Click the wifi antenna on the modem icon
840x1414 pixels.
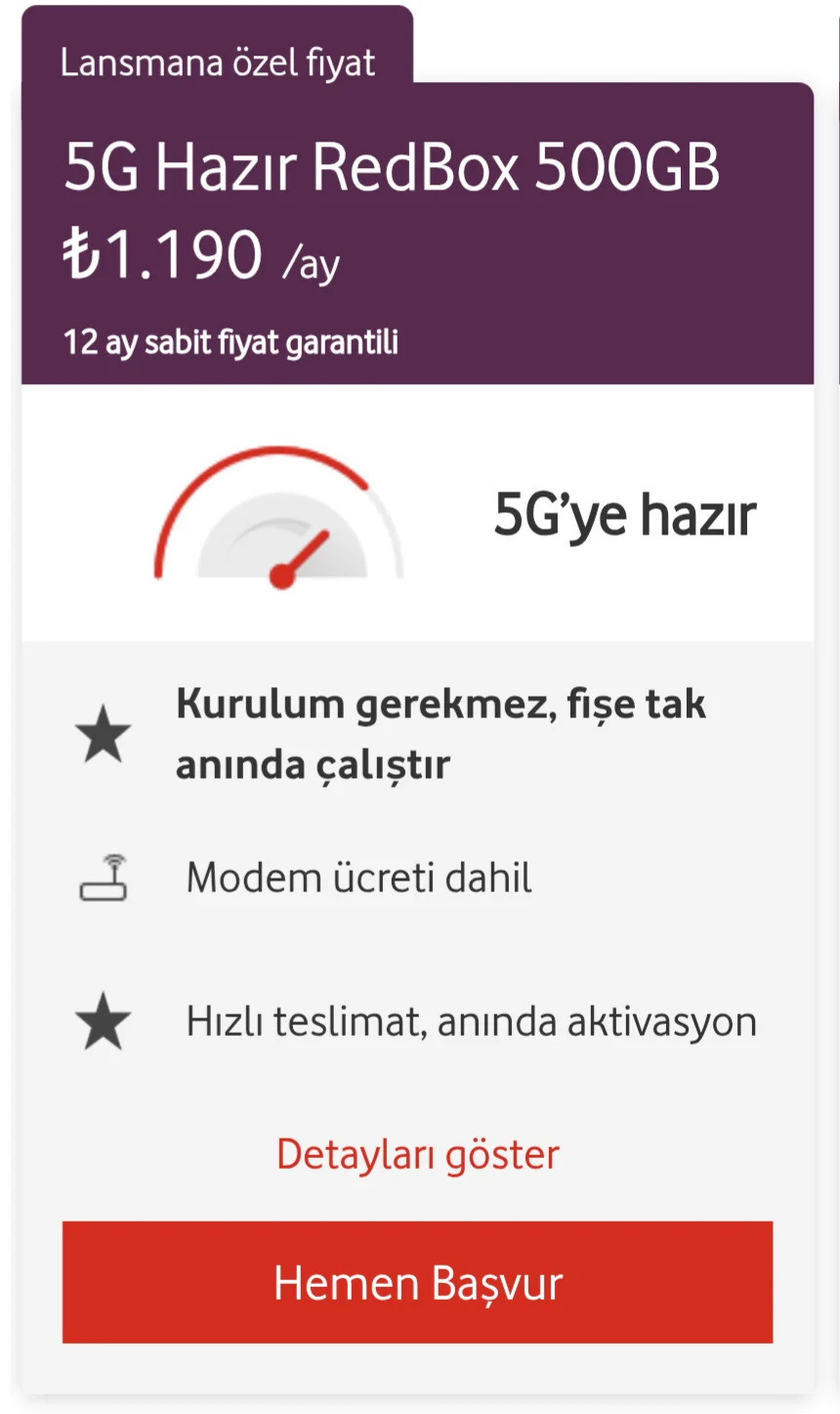pyautogui.click(x=113, y=856)
